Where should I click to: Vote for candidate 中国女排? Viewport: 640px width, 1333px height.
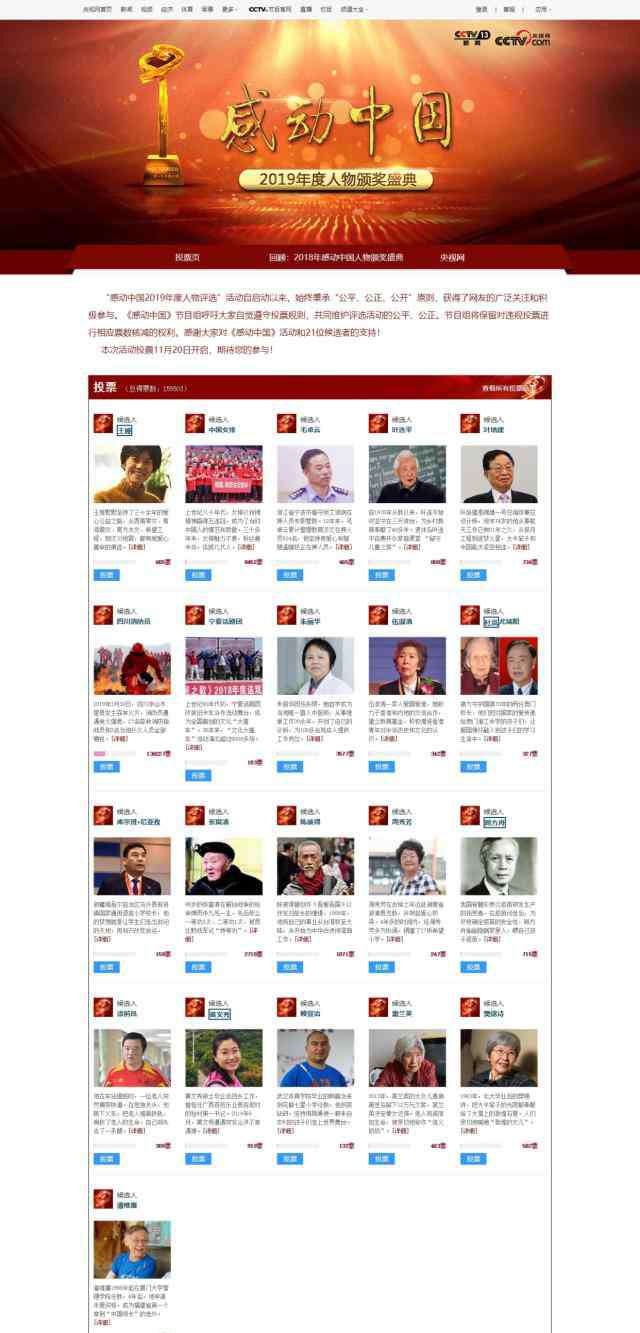pos(197,575)
